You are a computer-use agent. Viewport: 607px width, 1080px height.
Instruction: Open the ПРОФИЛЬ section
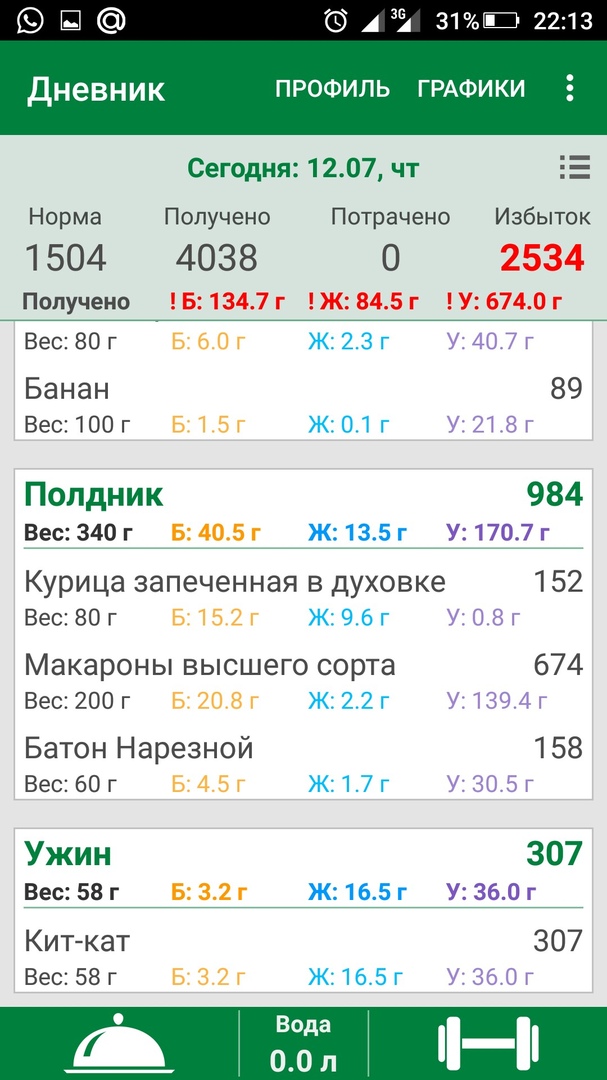click(x=332, y=89)
